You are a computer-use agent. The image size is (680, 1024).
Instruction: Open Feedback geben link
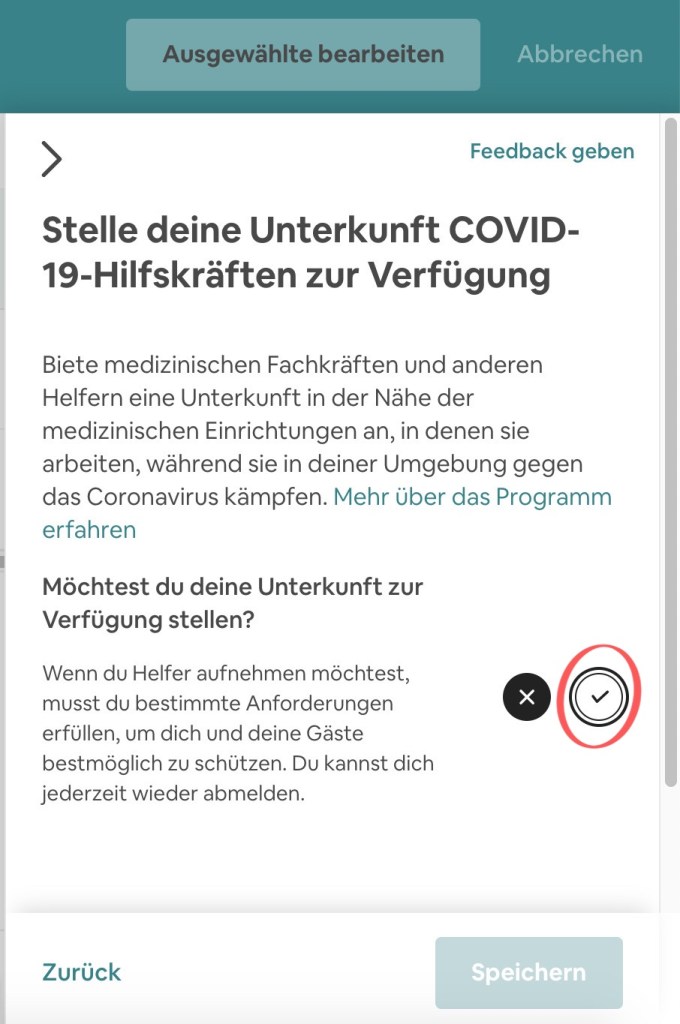point(552,151)
